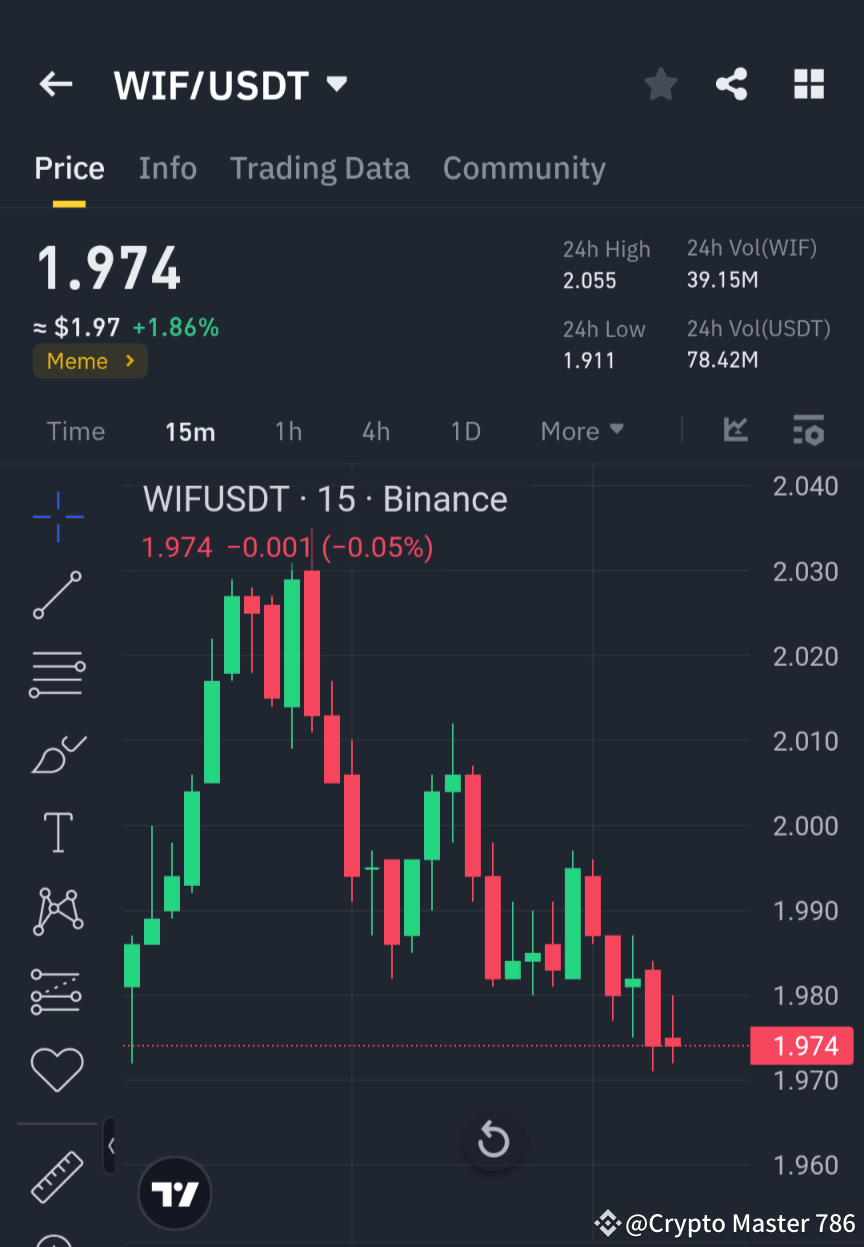Viewport: 864px width, 1247px height.
Task: Expand the More timeframes dropdown
Action: pyautogui.click(x=581, y=431)
